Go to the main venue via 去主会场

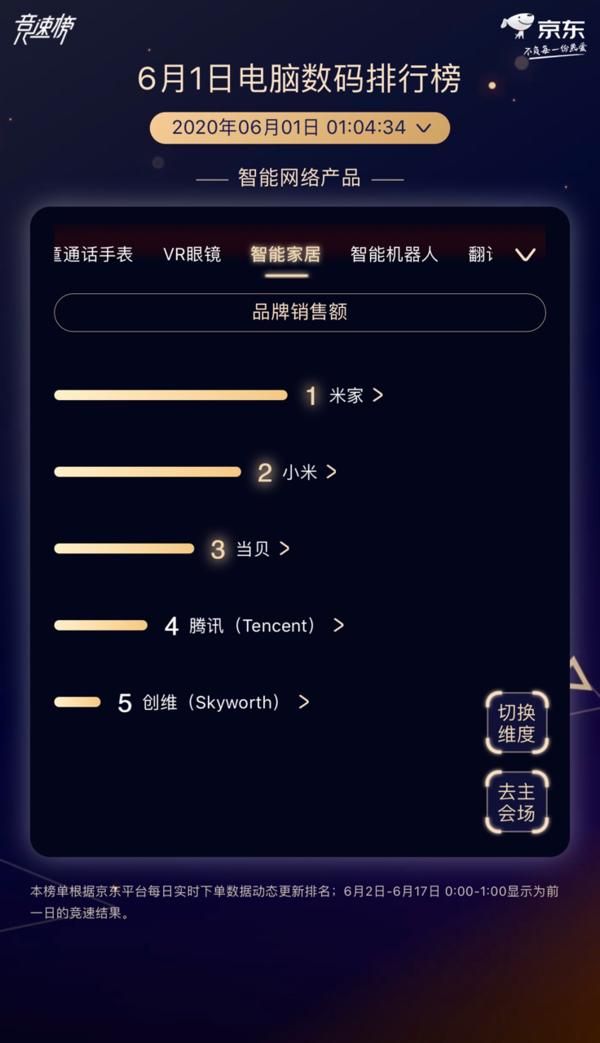pyautogui.click(x=517, y=802)
